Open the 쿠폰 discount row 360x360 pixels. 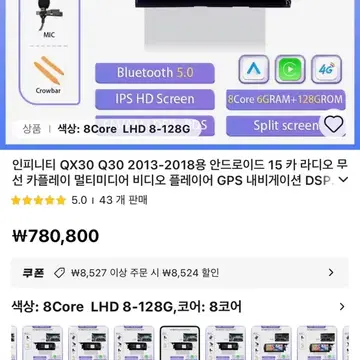tap(180, 273)
